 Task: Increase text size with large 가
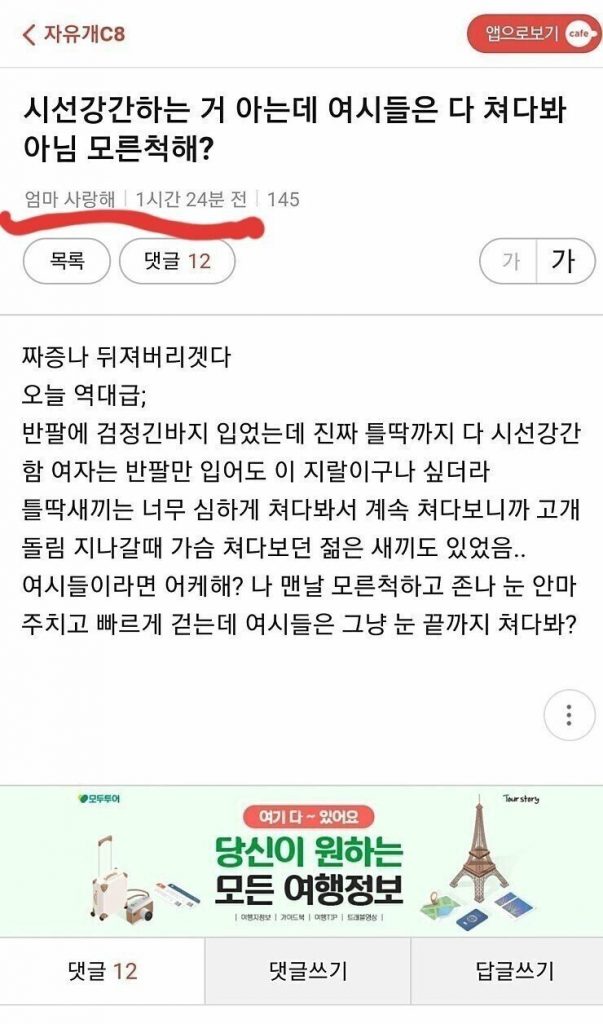point(563,263)
